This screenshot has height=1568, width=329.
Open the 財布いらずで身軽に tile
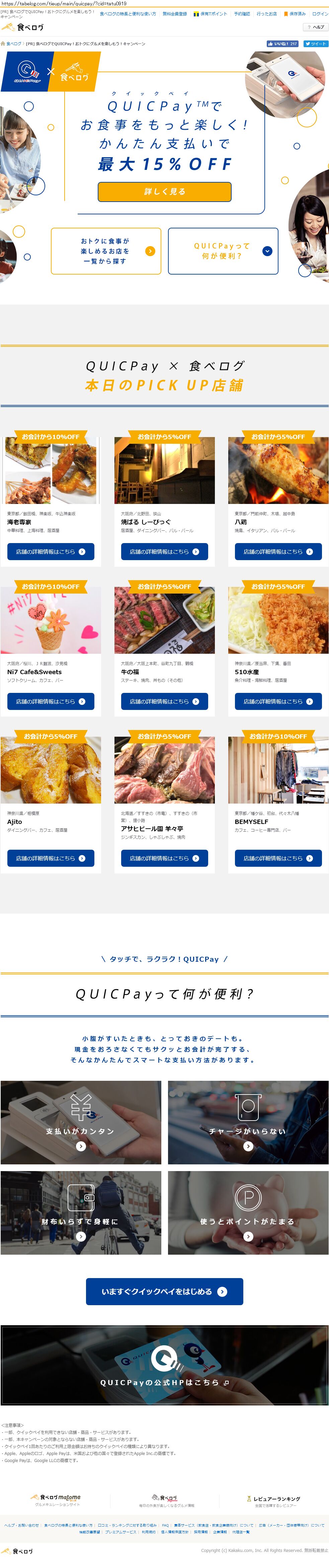click(81, 1212)
